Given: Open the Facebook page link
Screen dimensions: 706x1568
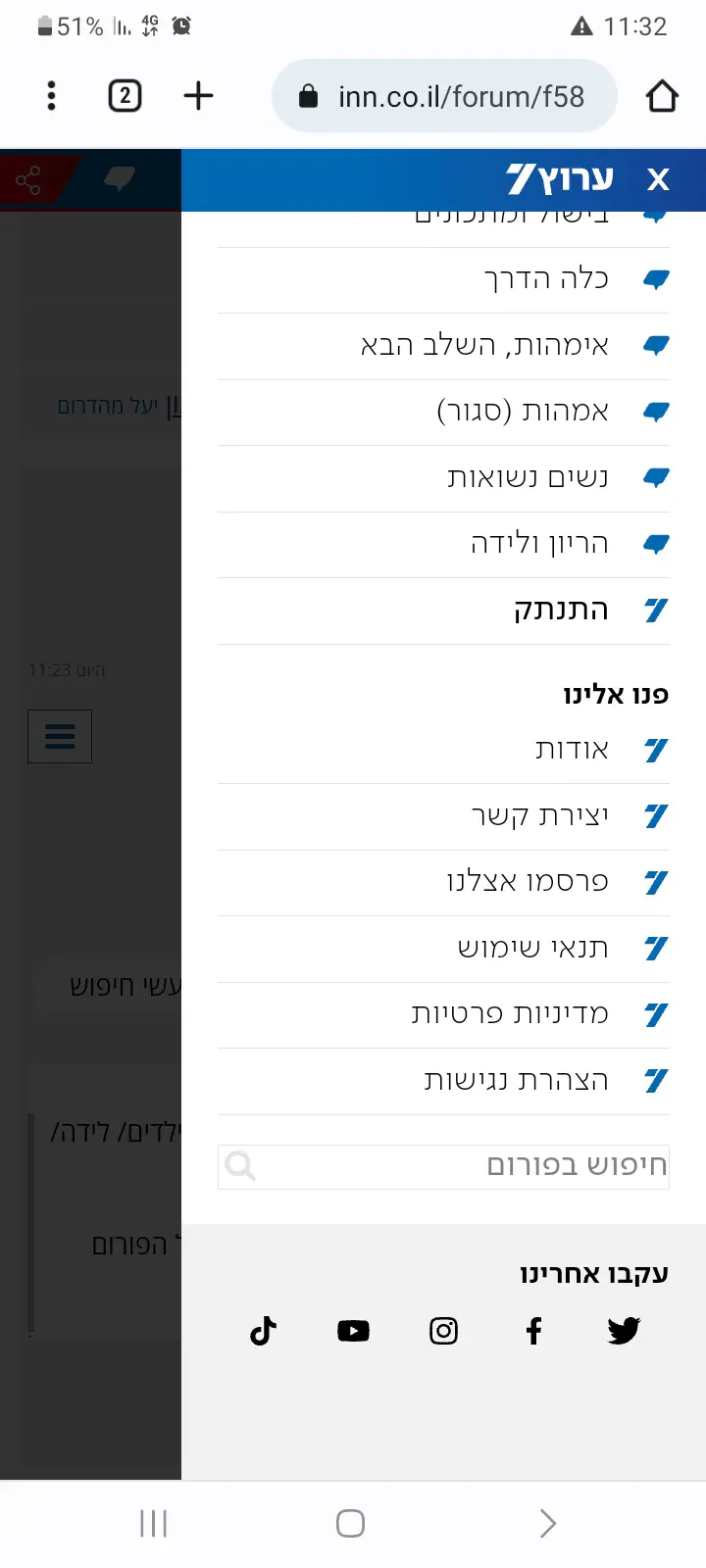Looking at the screenshot, I should [533, 1331].
